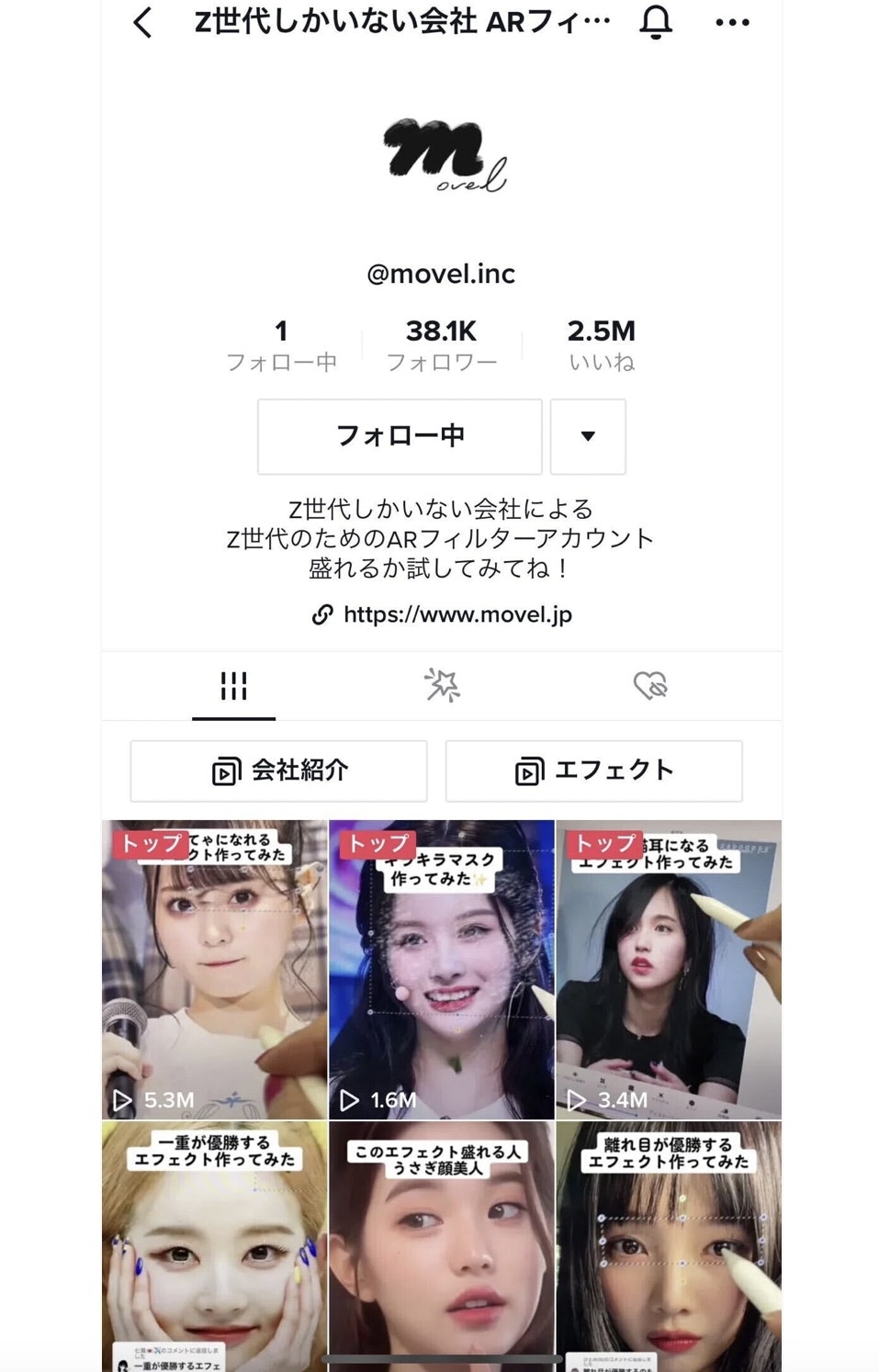Open the 会社紹介 playlist
879x1372 pixels.
[278, 770]
